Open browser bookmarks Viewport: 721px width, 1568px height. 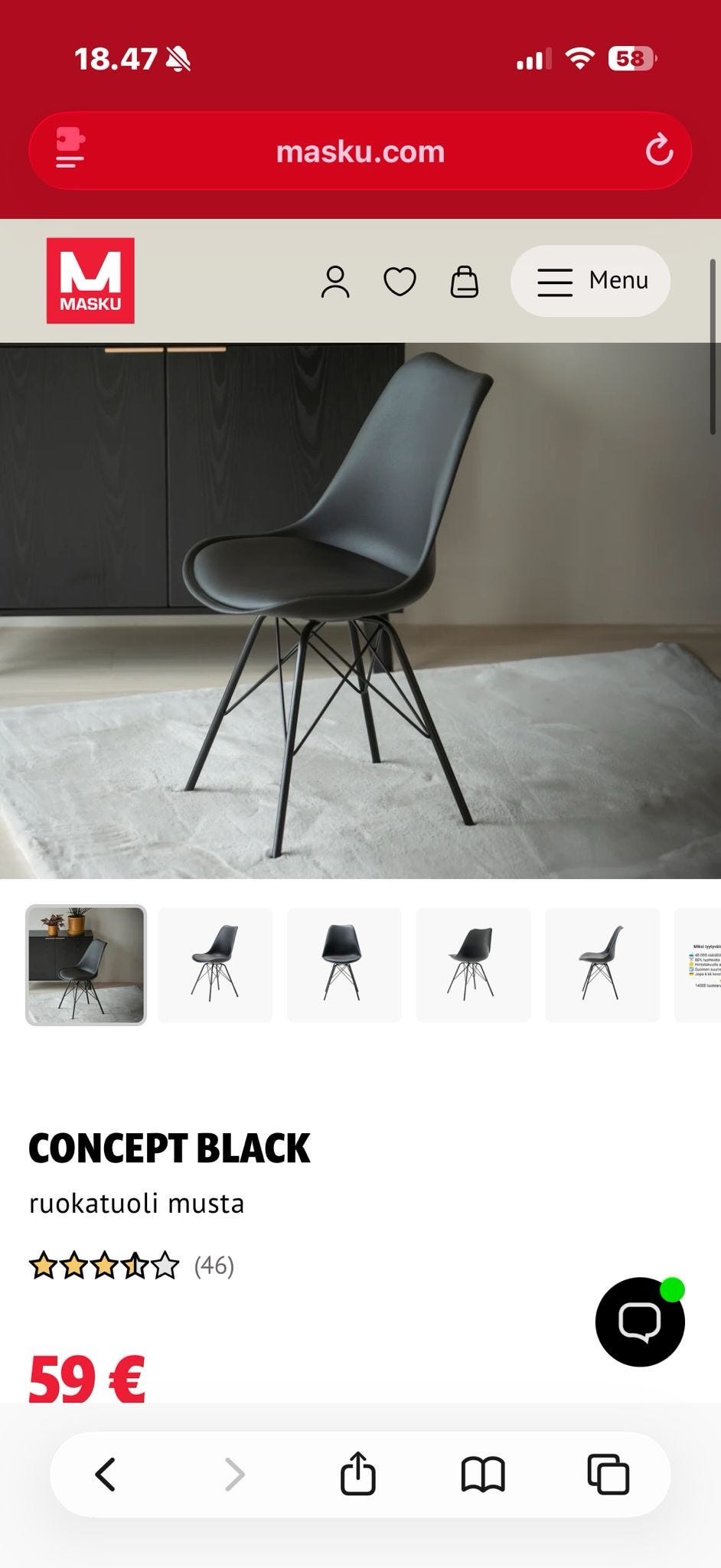coord(483,1474)
